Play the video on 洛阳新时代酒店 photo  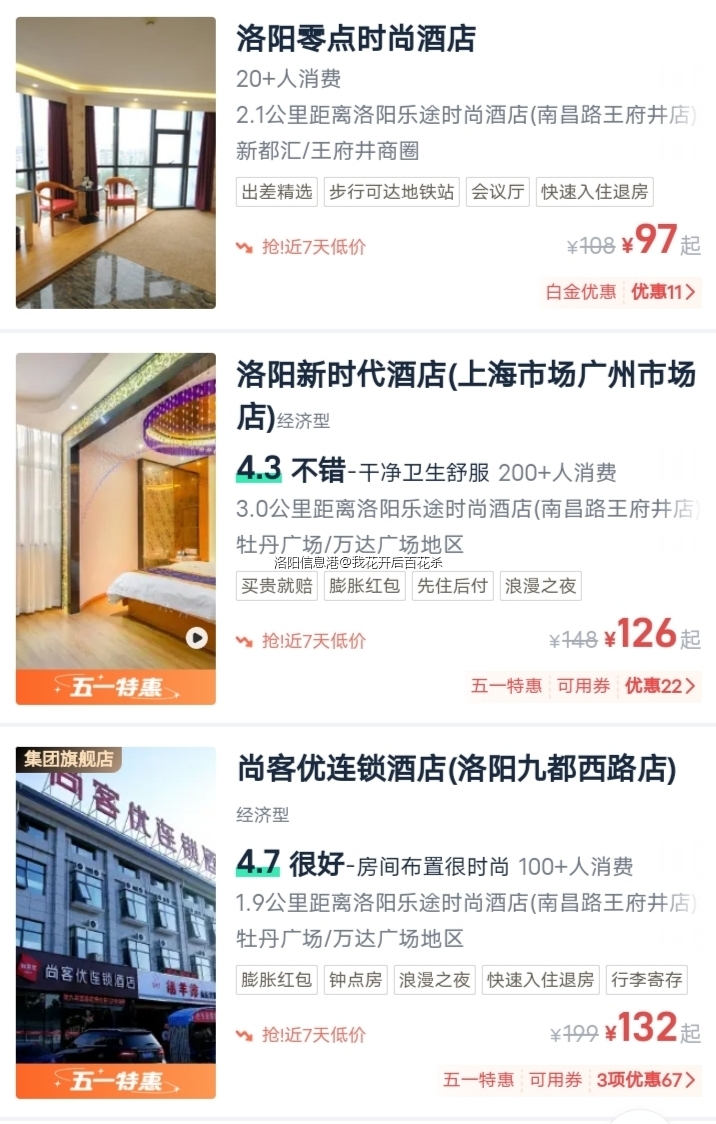[x=197, y=637]
